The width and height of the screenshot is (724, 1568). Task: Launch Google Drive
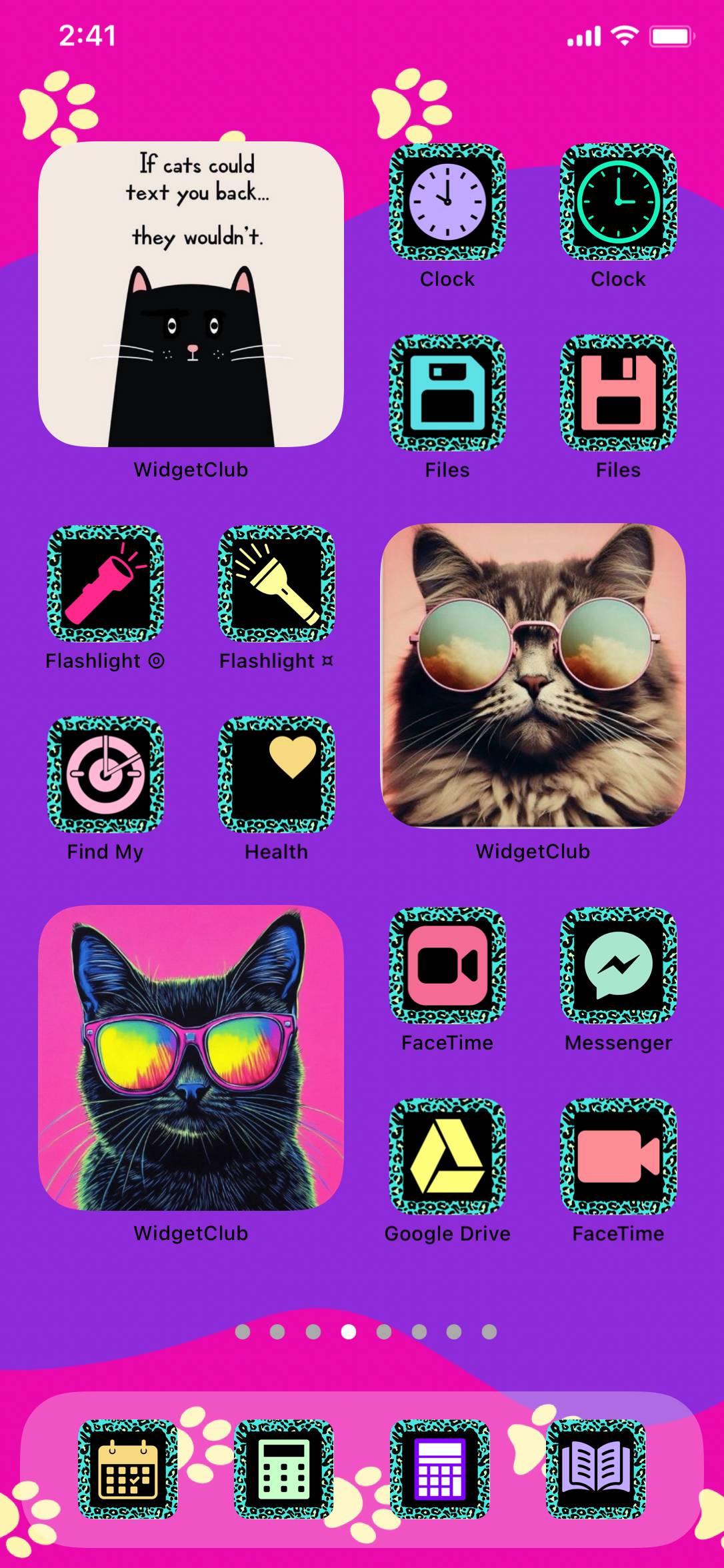click(x=447, y=1156)
